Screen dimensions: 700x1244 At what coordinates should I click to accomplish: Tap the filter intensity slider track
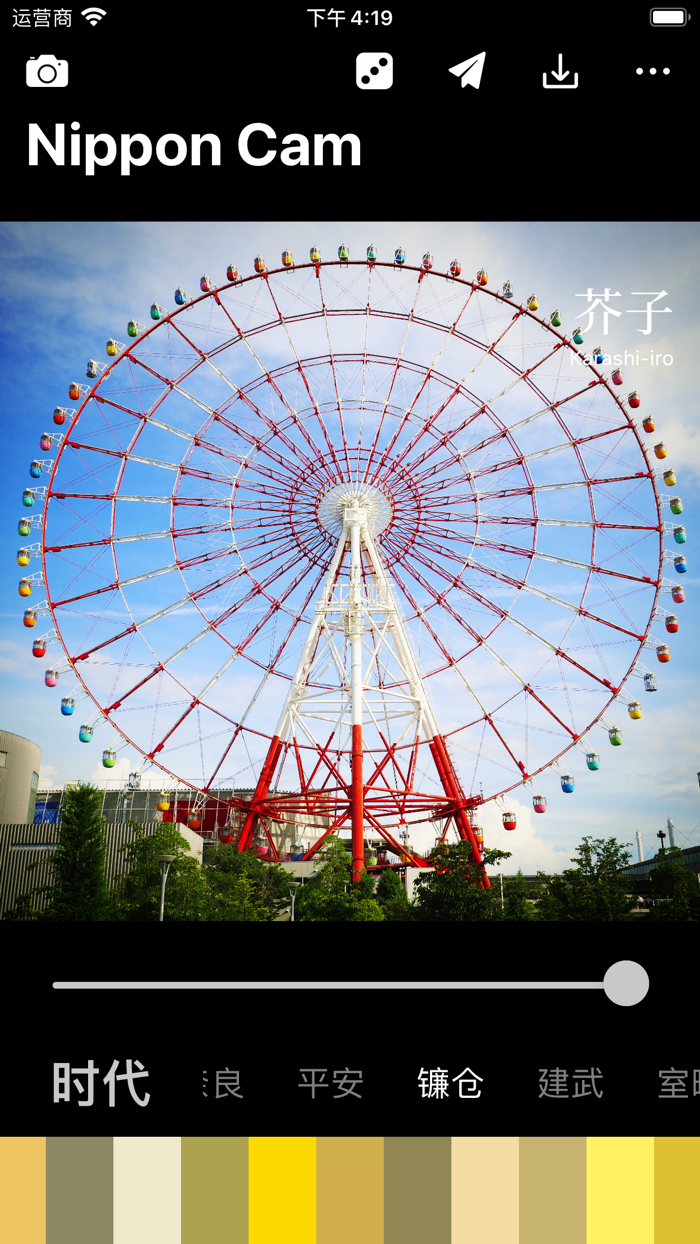(330, 985)
